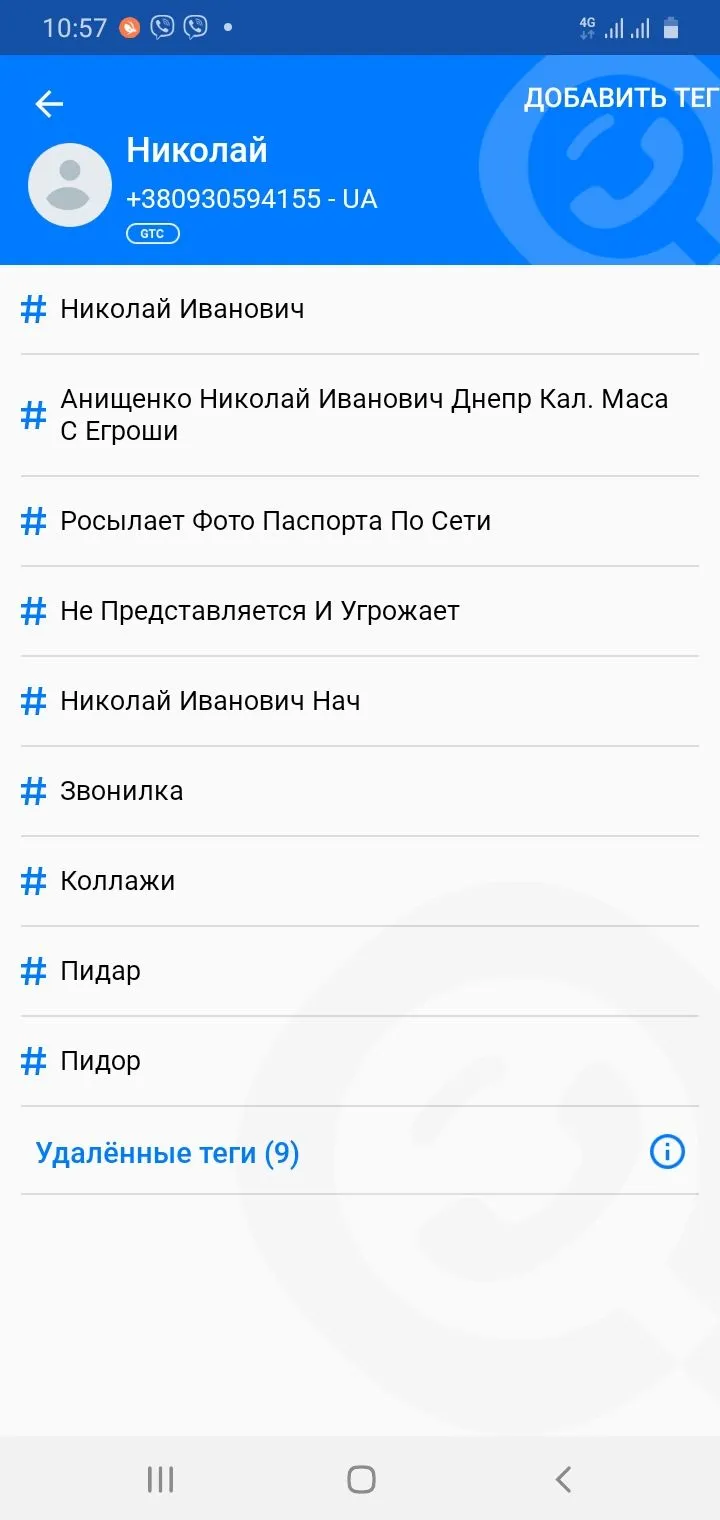Viewport: 720px width, 1520px height.
Task: Select the tag Николай Иванович
Action: [182, 309]
